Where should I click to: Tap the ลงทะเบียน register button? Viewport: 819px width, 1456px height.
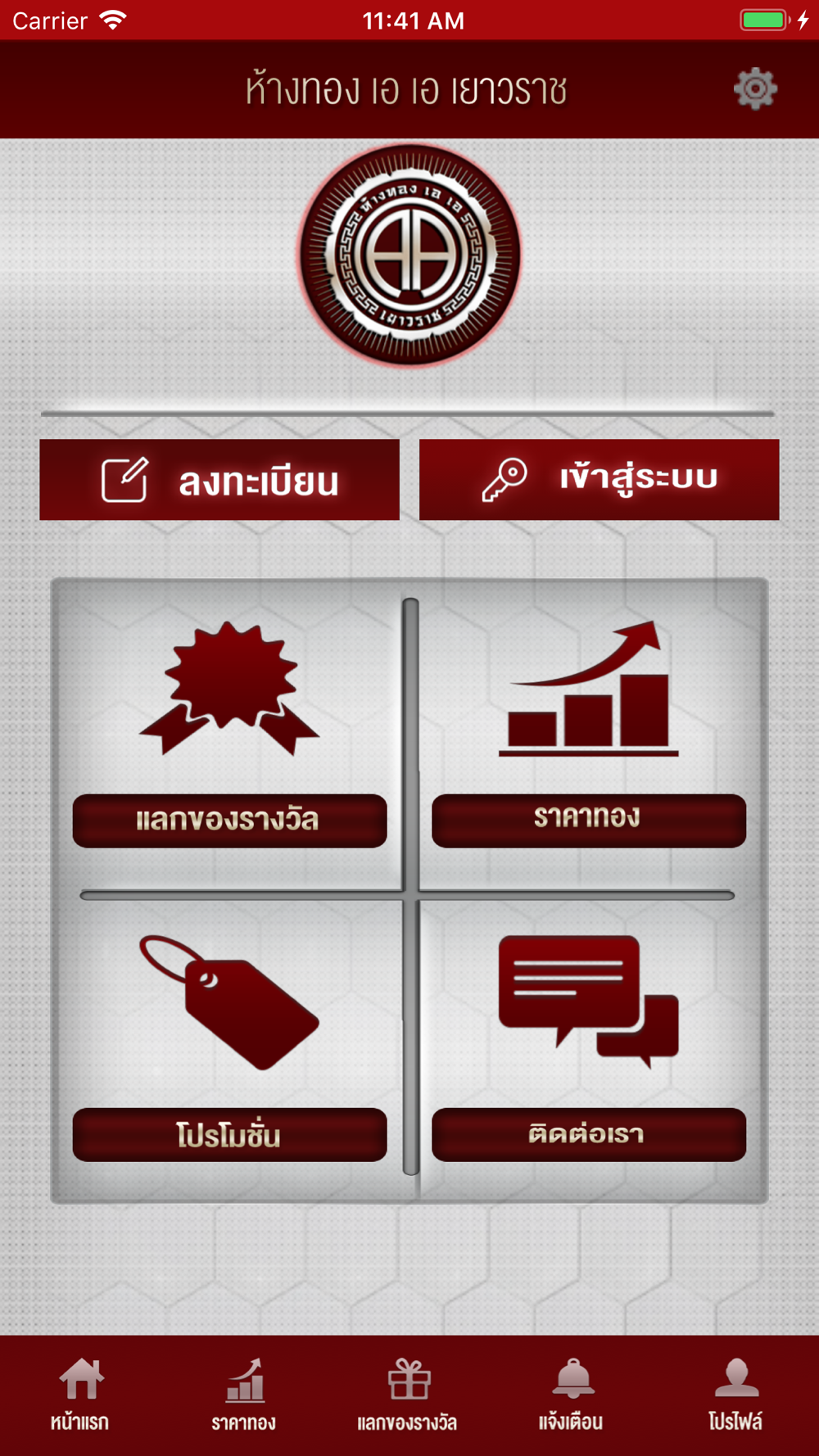click(219, 480)
